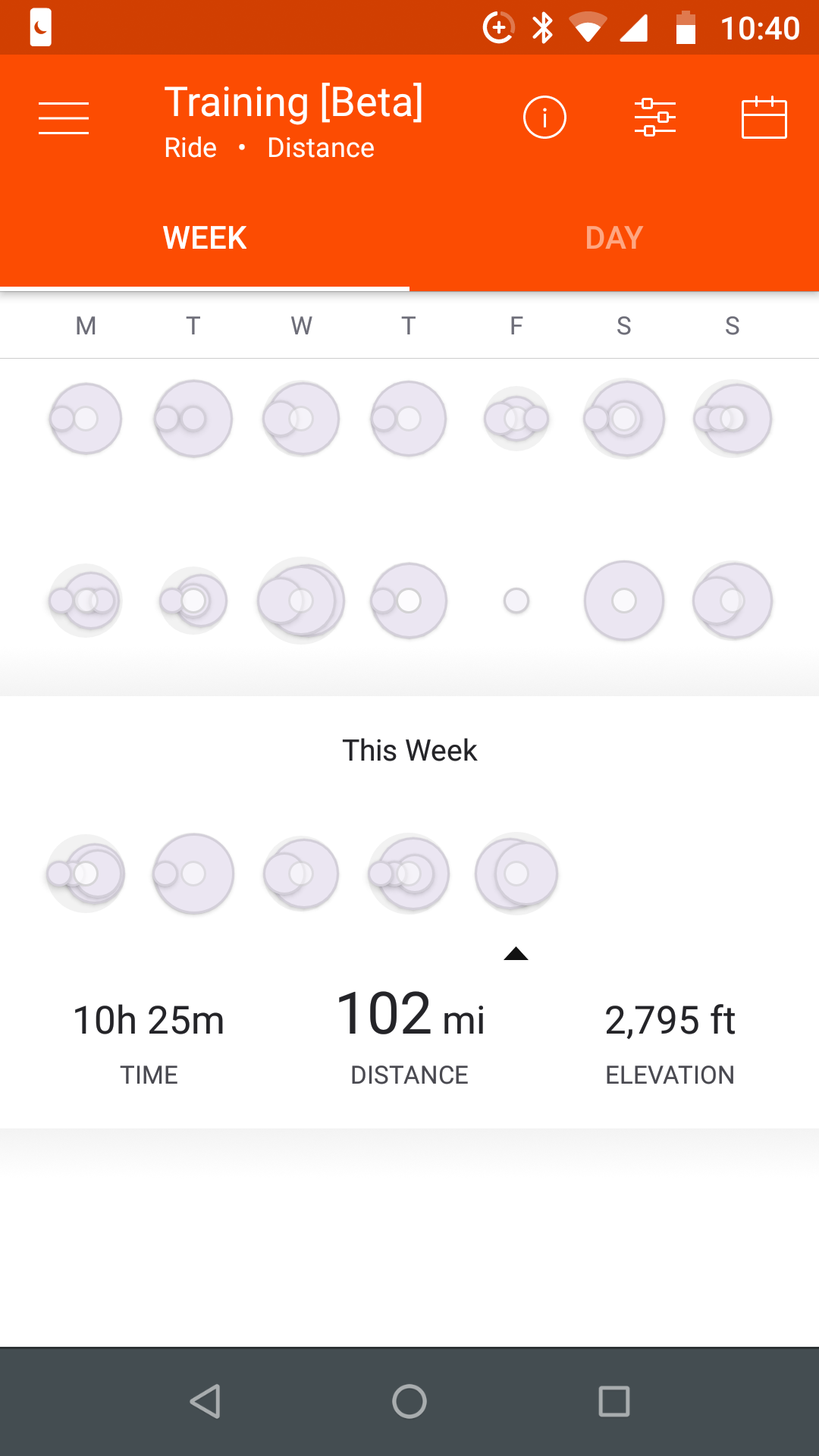Open the training filter settings
819x1456 pixels.
pos(655,118)
